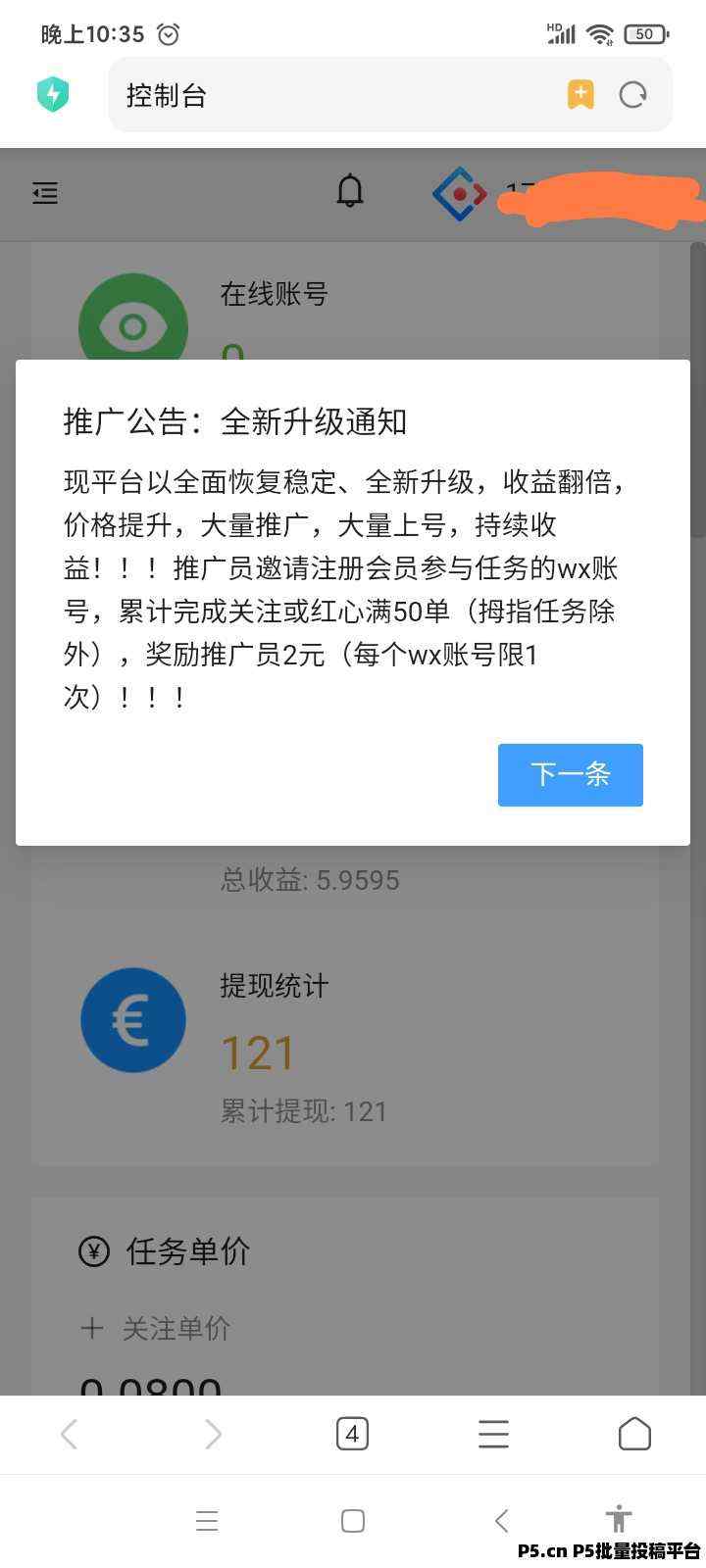This screenshot has height=1568, width=706.
Task: Reload the current page
Action: pos(633,95)
